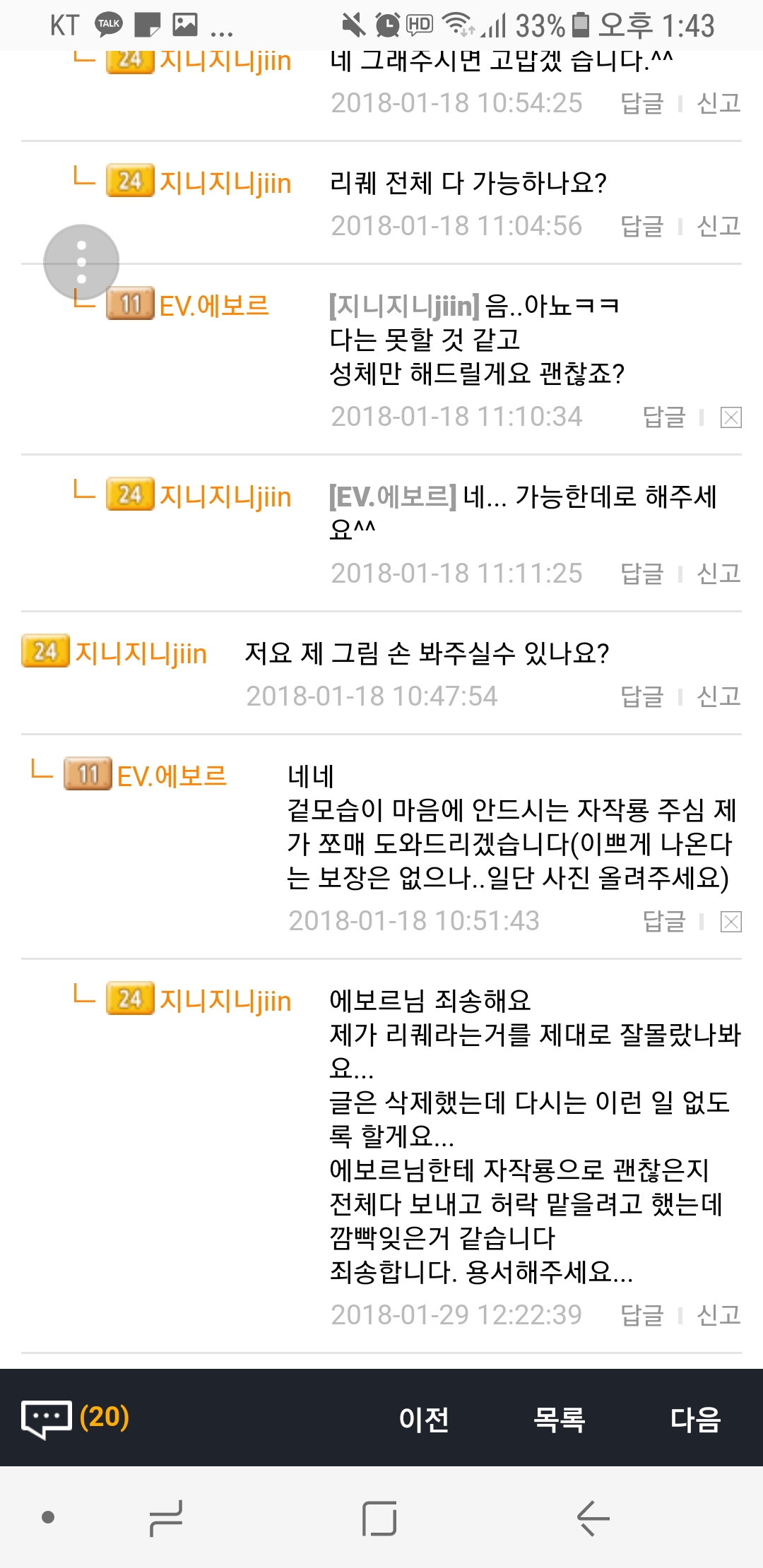Go to the next post via 다음
The width and height of the screenshot is (763, 1568).
click(695, 1419)
